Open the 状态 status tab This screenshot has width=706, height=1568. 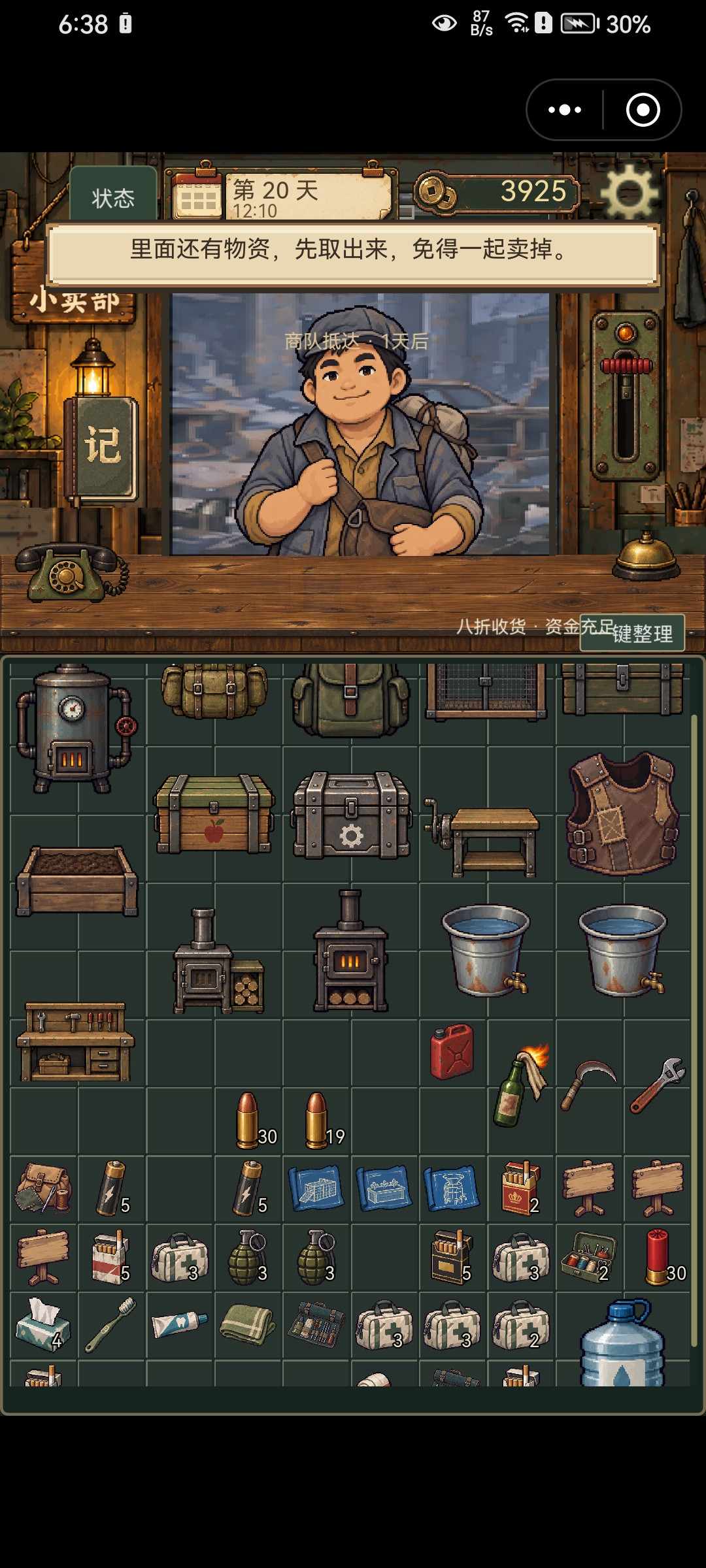113,197
